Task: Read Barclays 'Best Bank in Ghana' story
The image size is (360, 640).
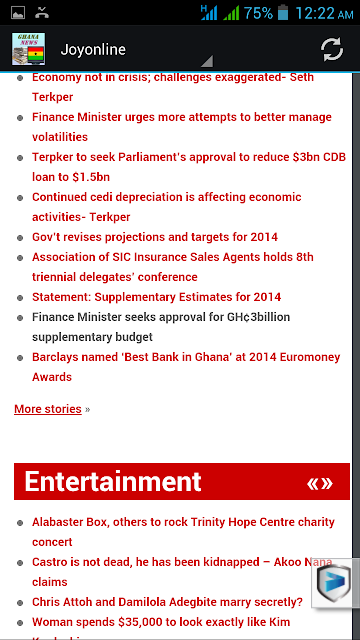Action: coord(186,367)
